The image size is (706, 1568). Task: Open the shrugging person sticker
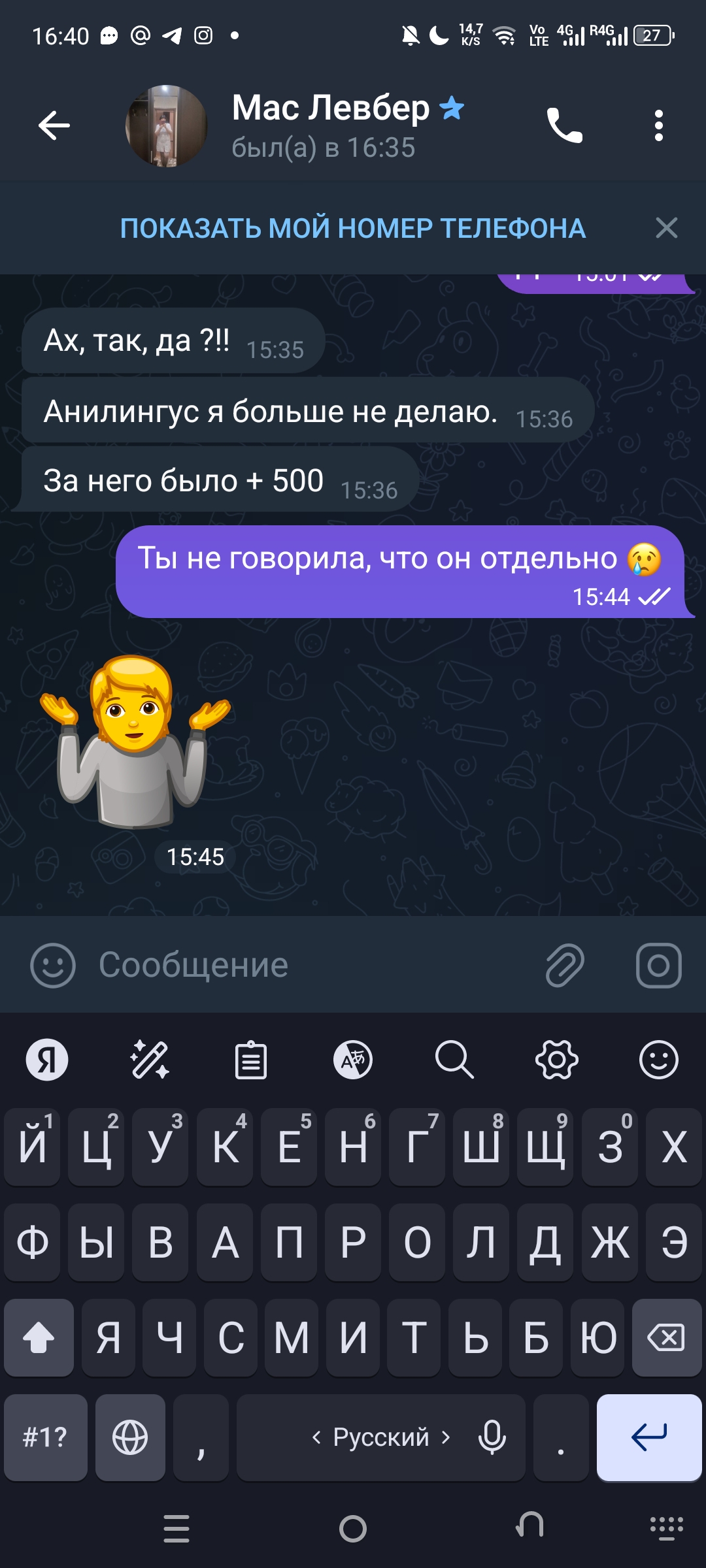[135, 742]
